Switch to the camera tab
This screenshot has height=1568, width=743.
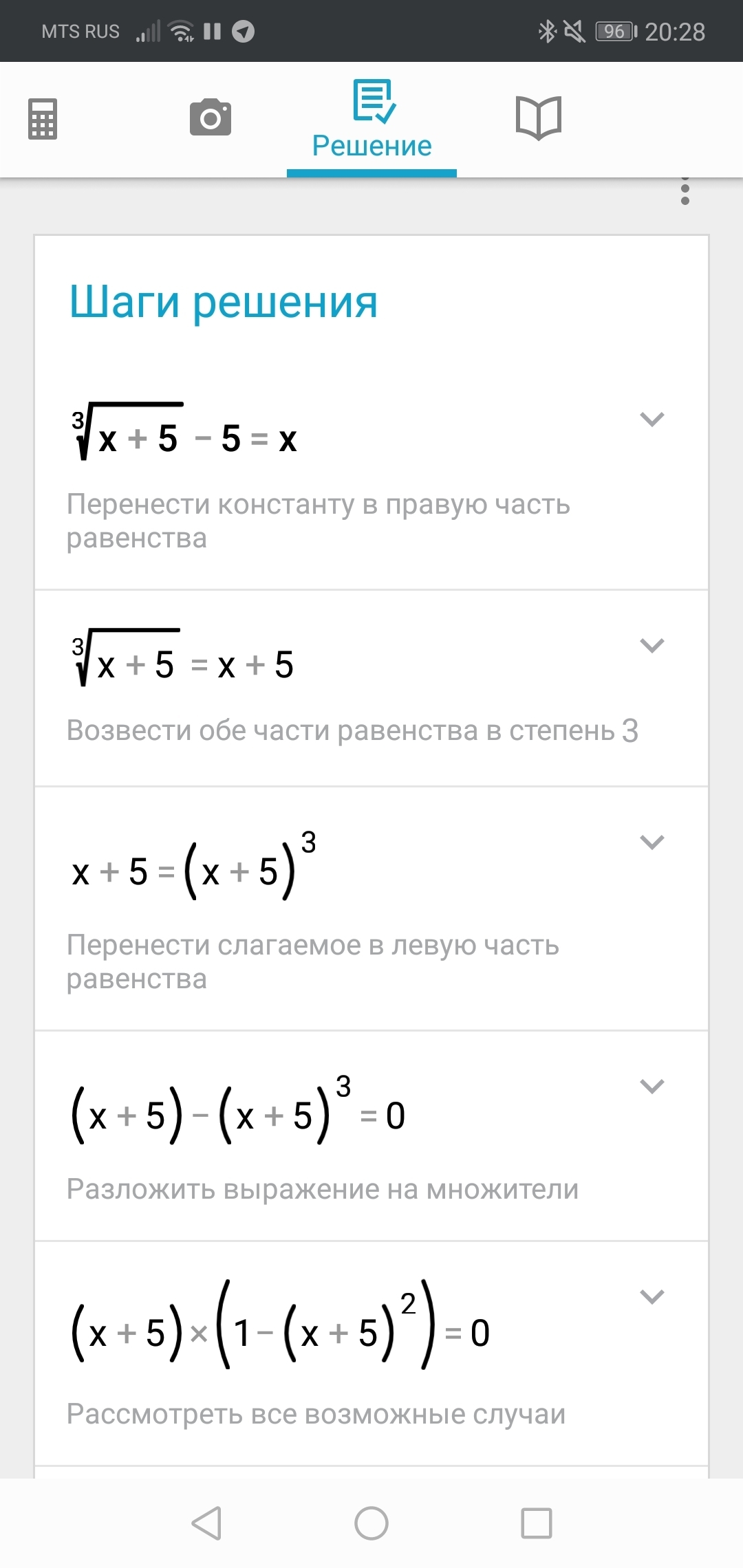[211, 118]
